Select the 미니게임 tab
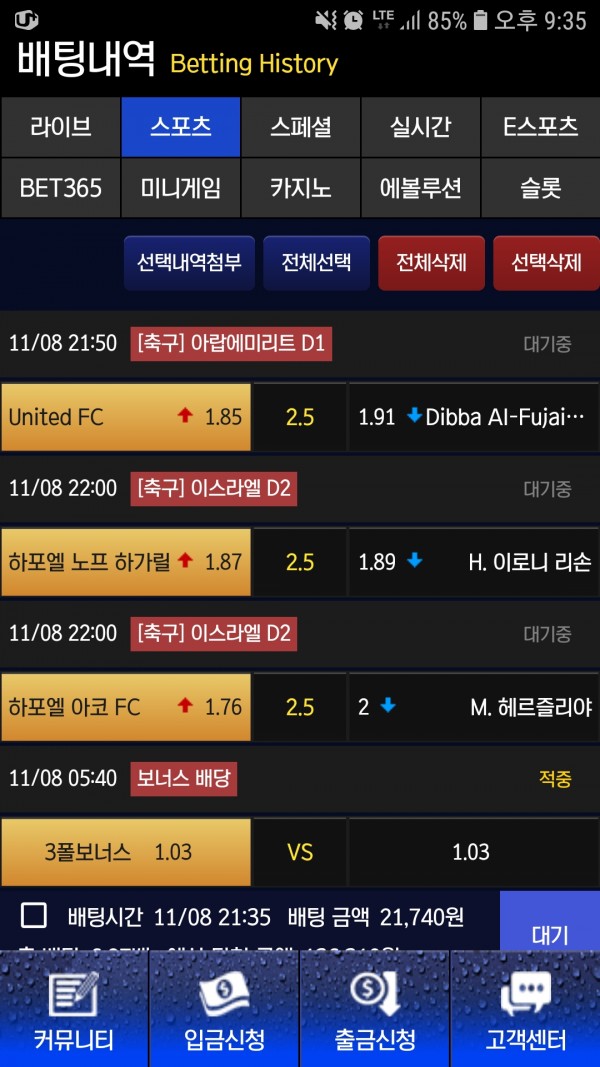This screenshot has width=600, height=1067. click(x=180, y=187)
